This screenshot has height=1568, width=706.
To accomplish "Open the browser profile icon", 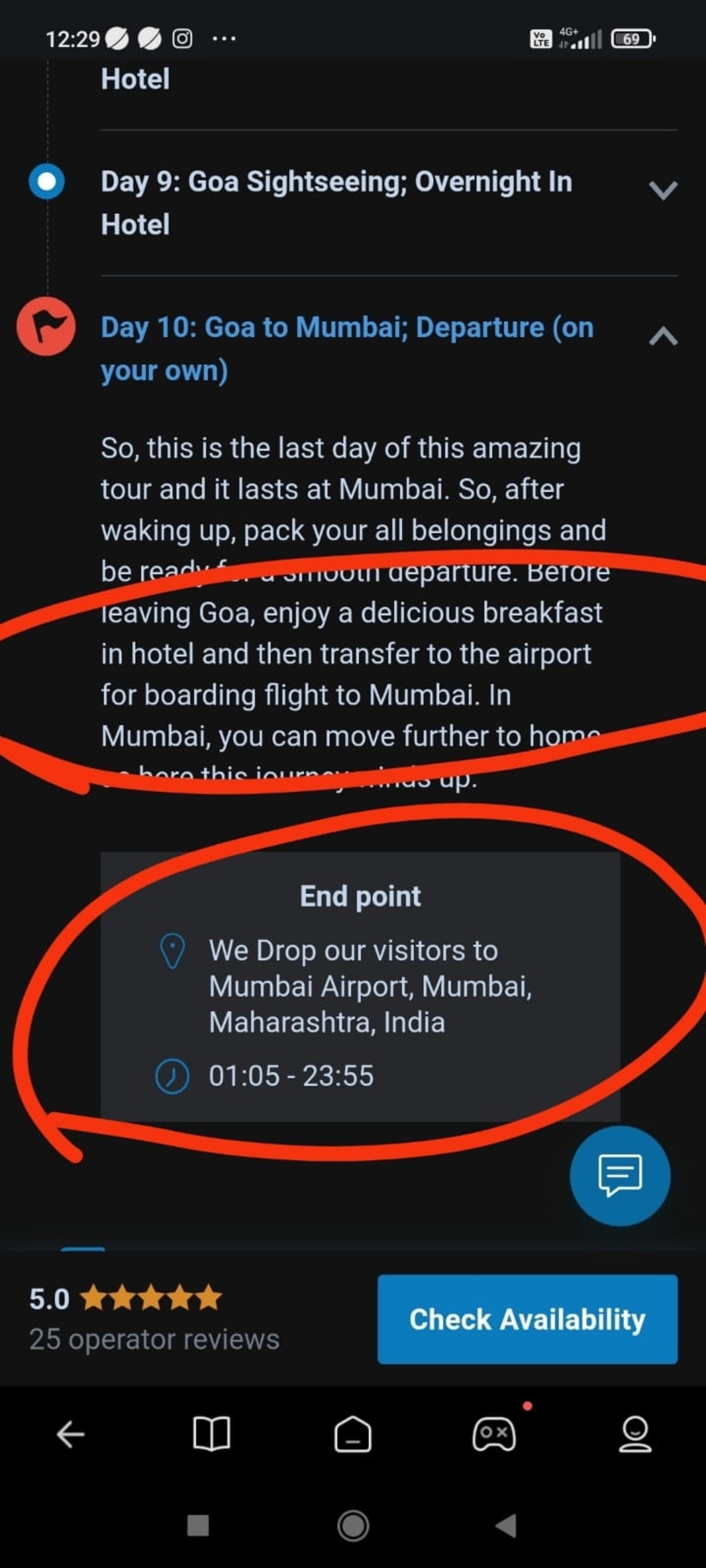I will (635, 1435).
